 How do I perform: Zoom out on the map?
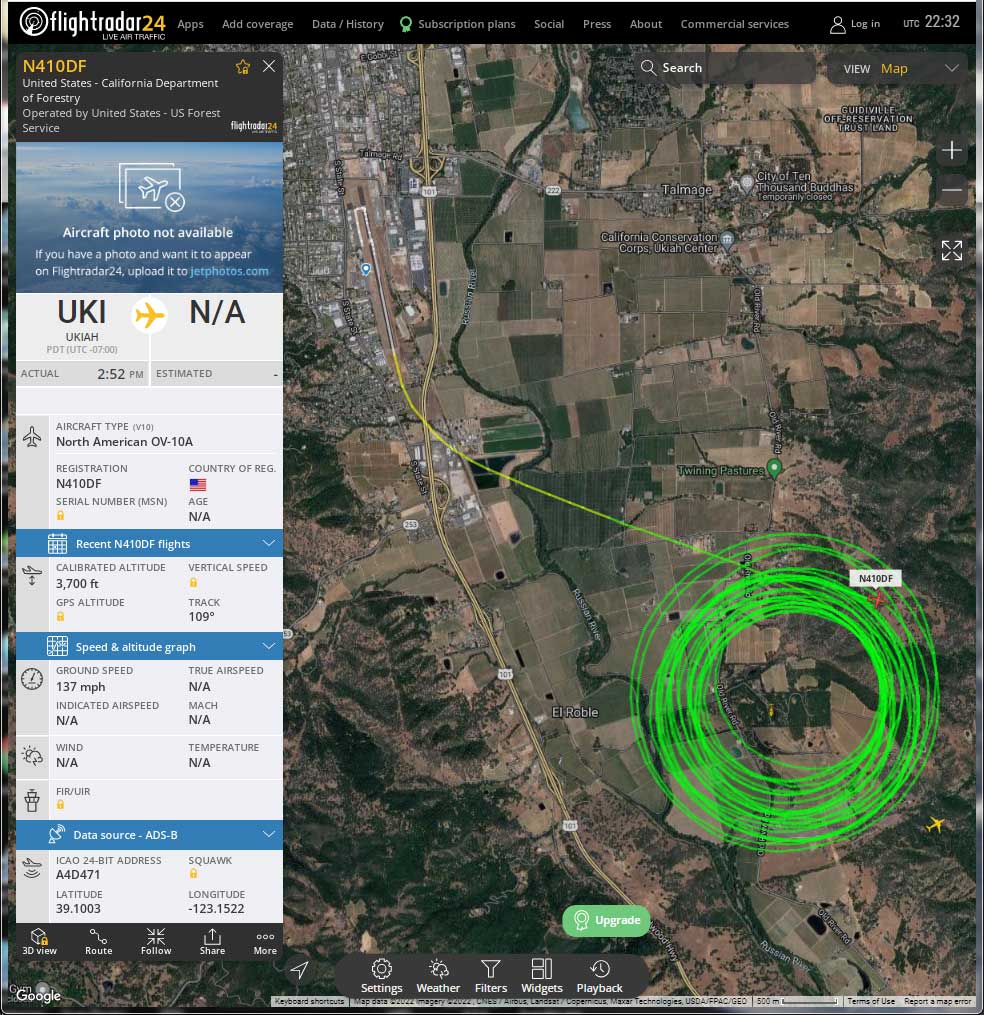[951, 190]
